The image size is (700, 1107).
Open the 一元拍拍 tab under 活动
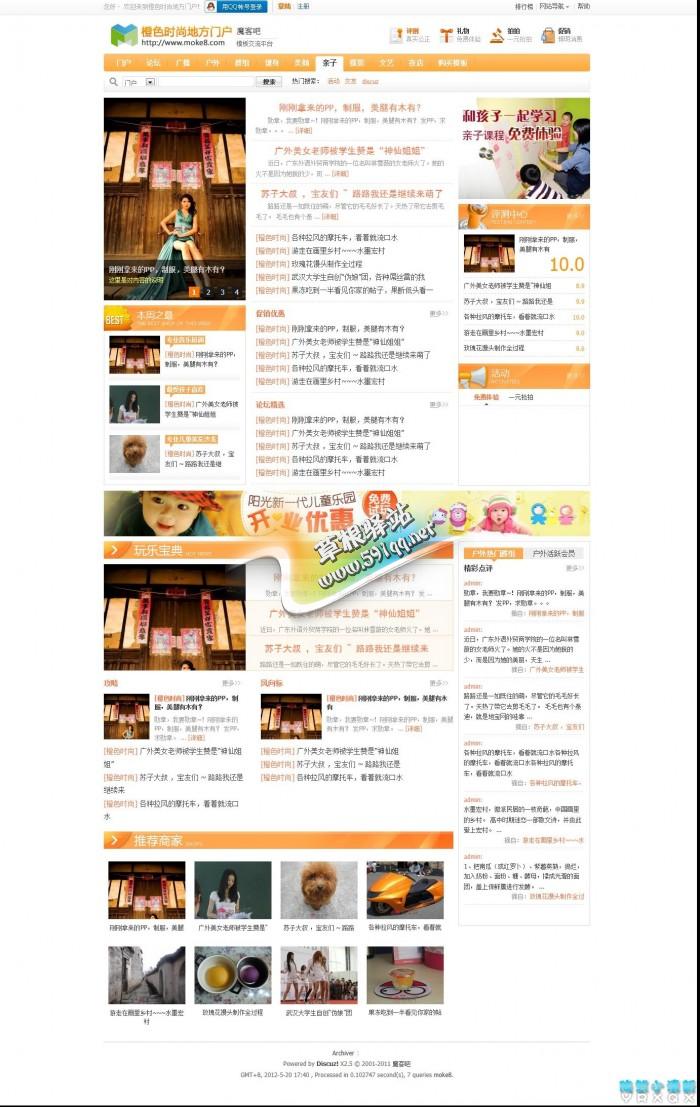[x=521, y=397]
